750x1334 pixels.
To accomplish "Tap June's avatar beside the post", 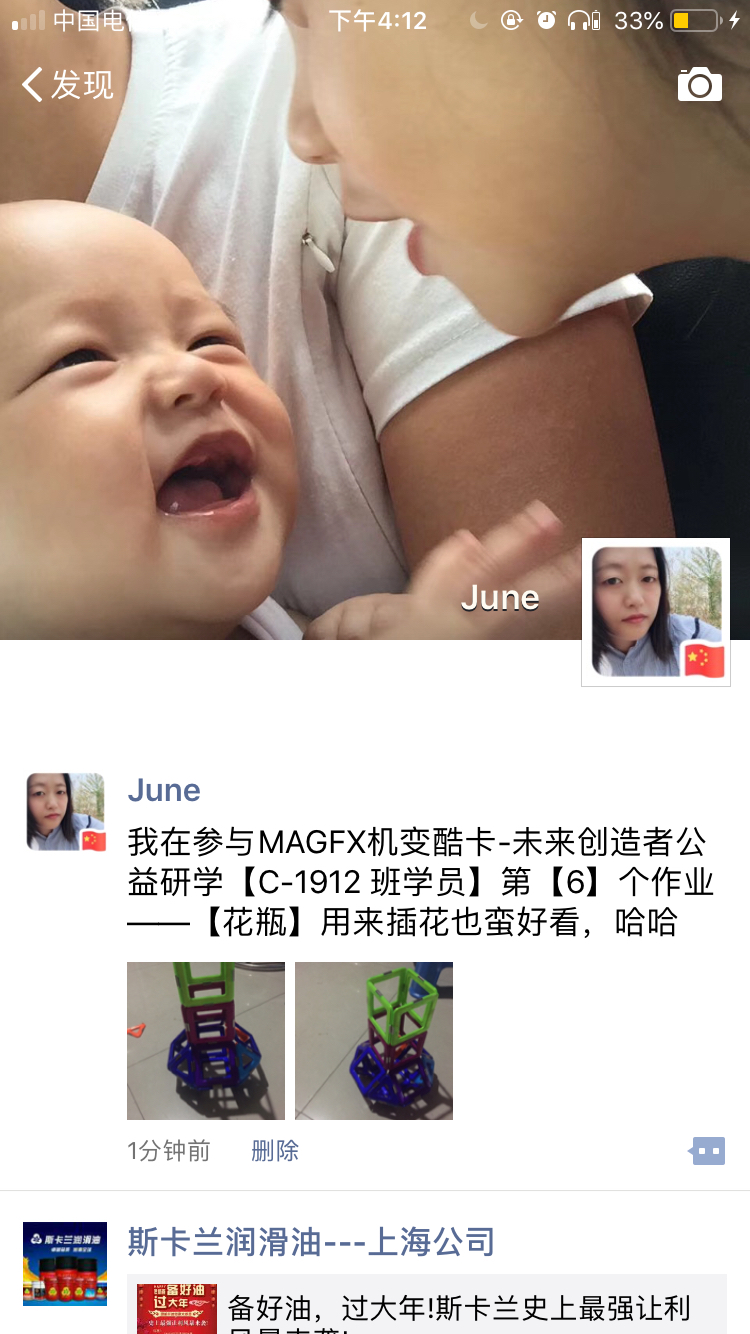I will pyautogui.click(x=66, y=812).
